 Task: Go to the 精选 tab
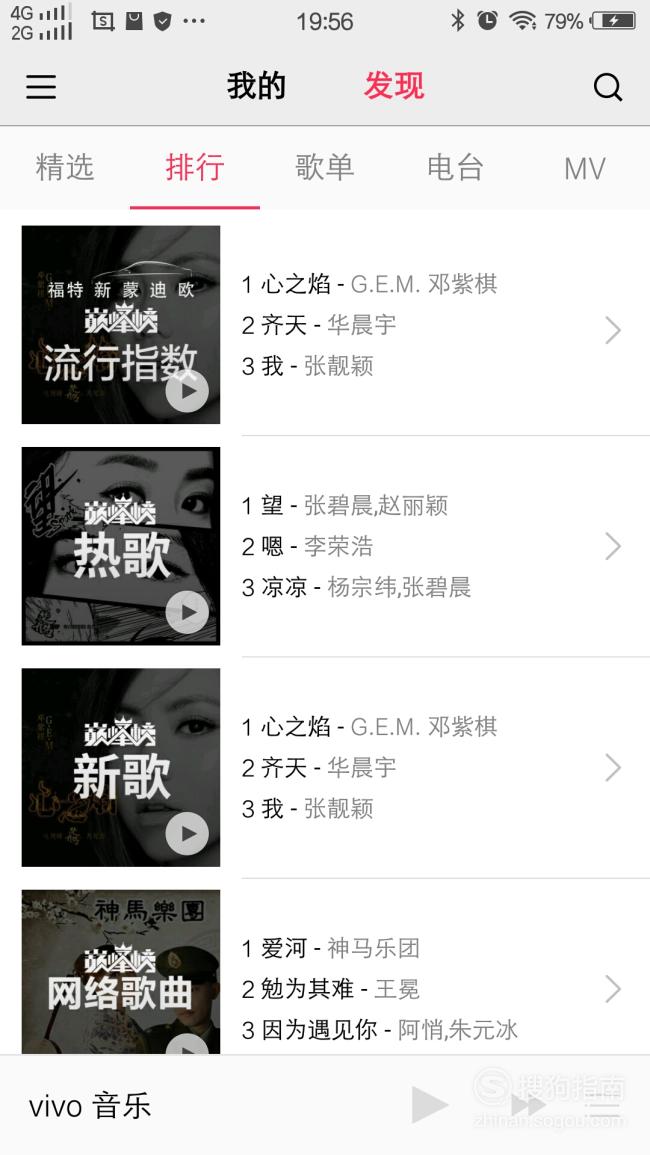pyautogui.click(x=65, y=168)
